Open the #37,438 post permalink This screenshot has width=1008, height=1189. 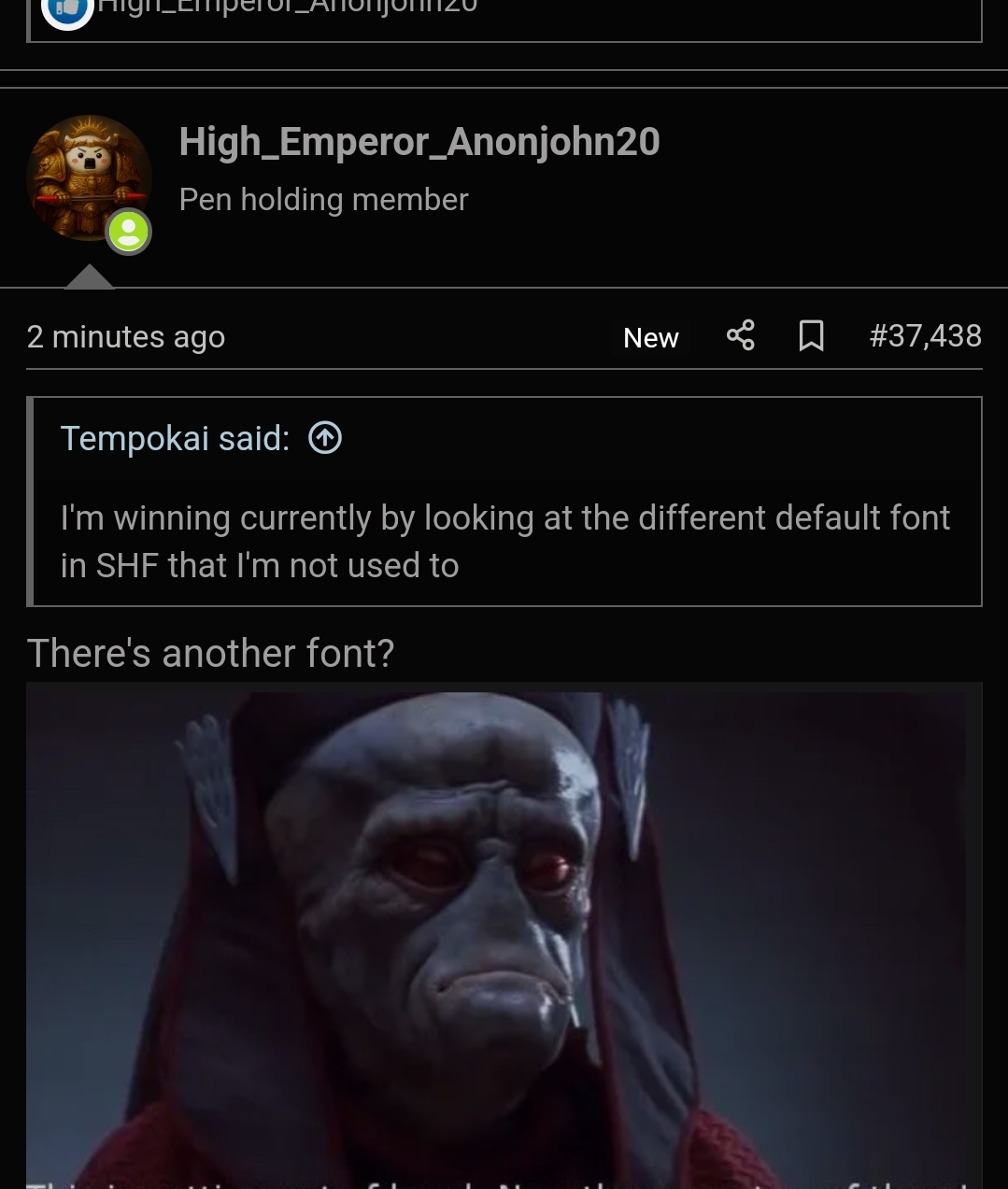pyautogui.click(x=925, y=335)
